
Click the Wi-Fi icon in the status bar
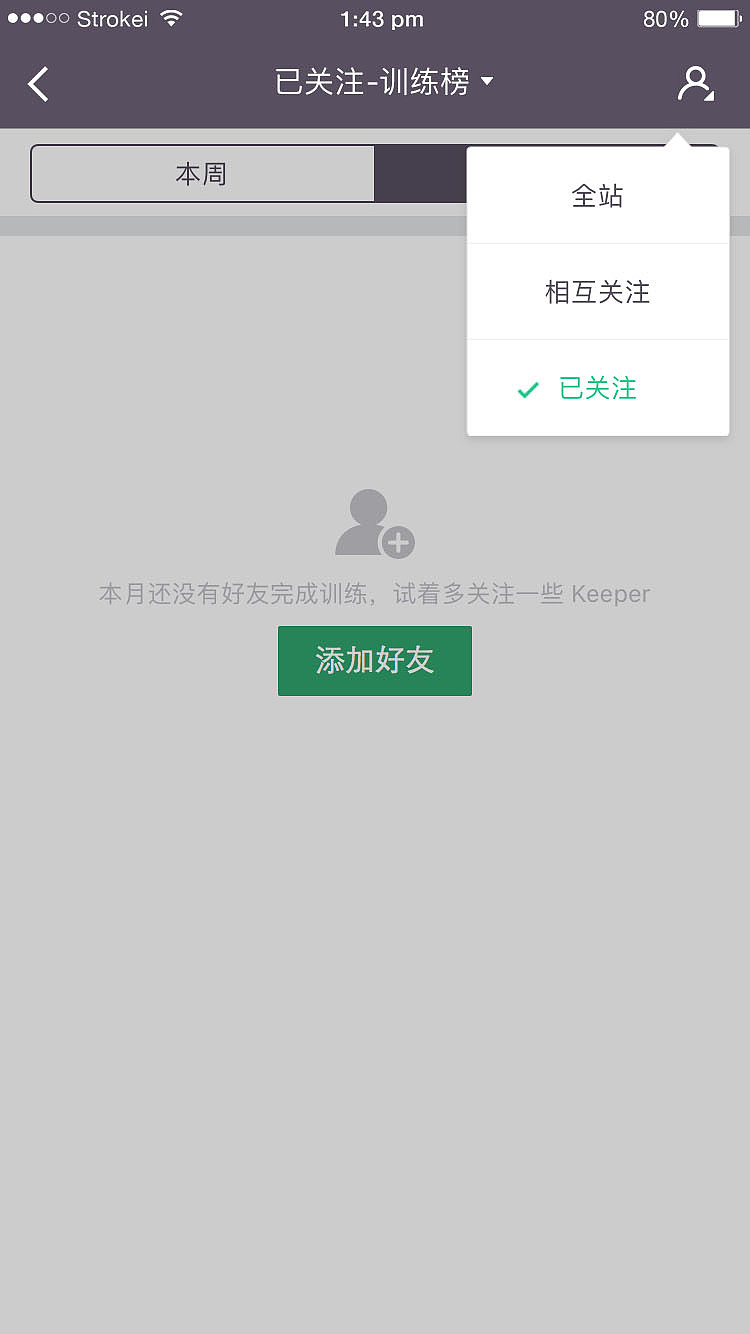tap(170, 17)
